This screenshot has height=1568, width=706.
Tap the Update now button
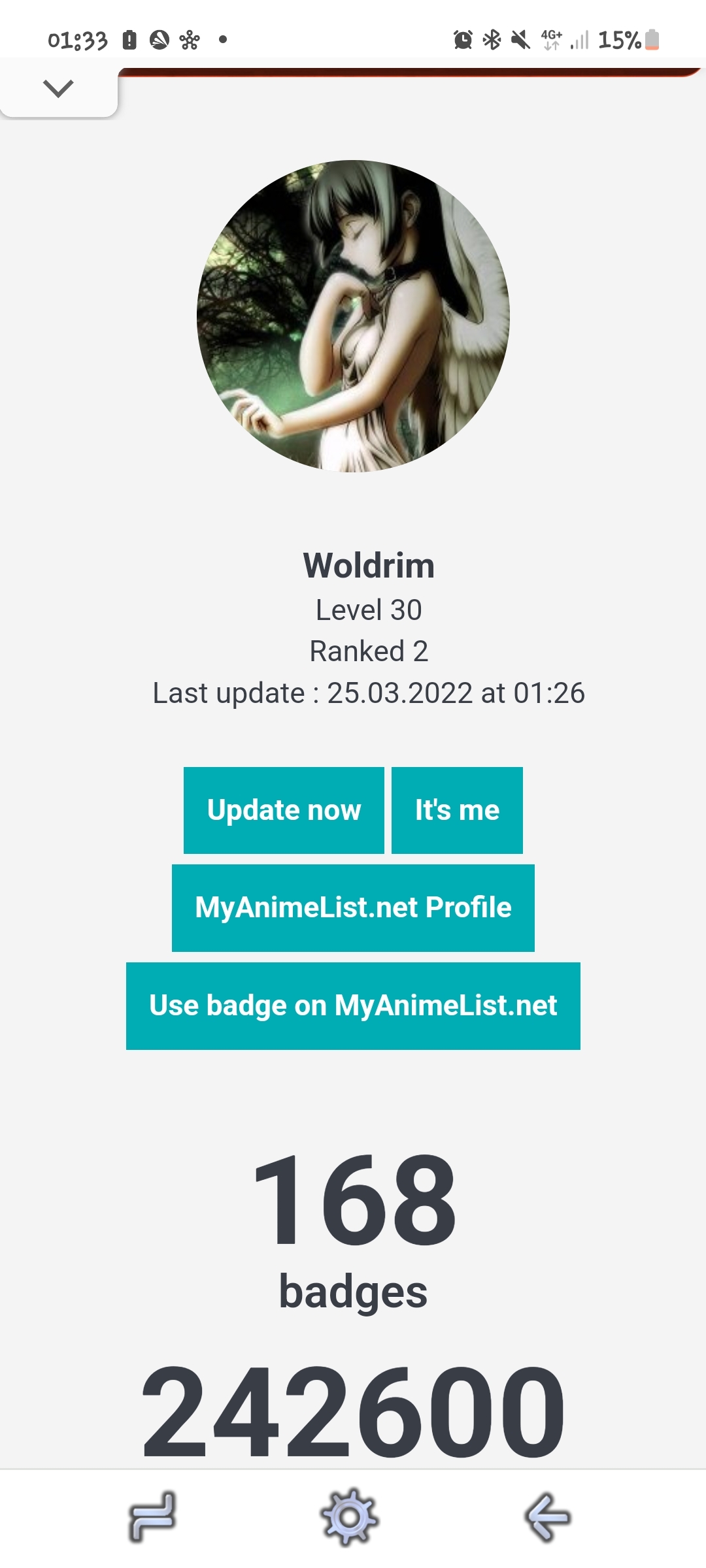coord(284,810)
